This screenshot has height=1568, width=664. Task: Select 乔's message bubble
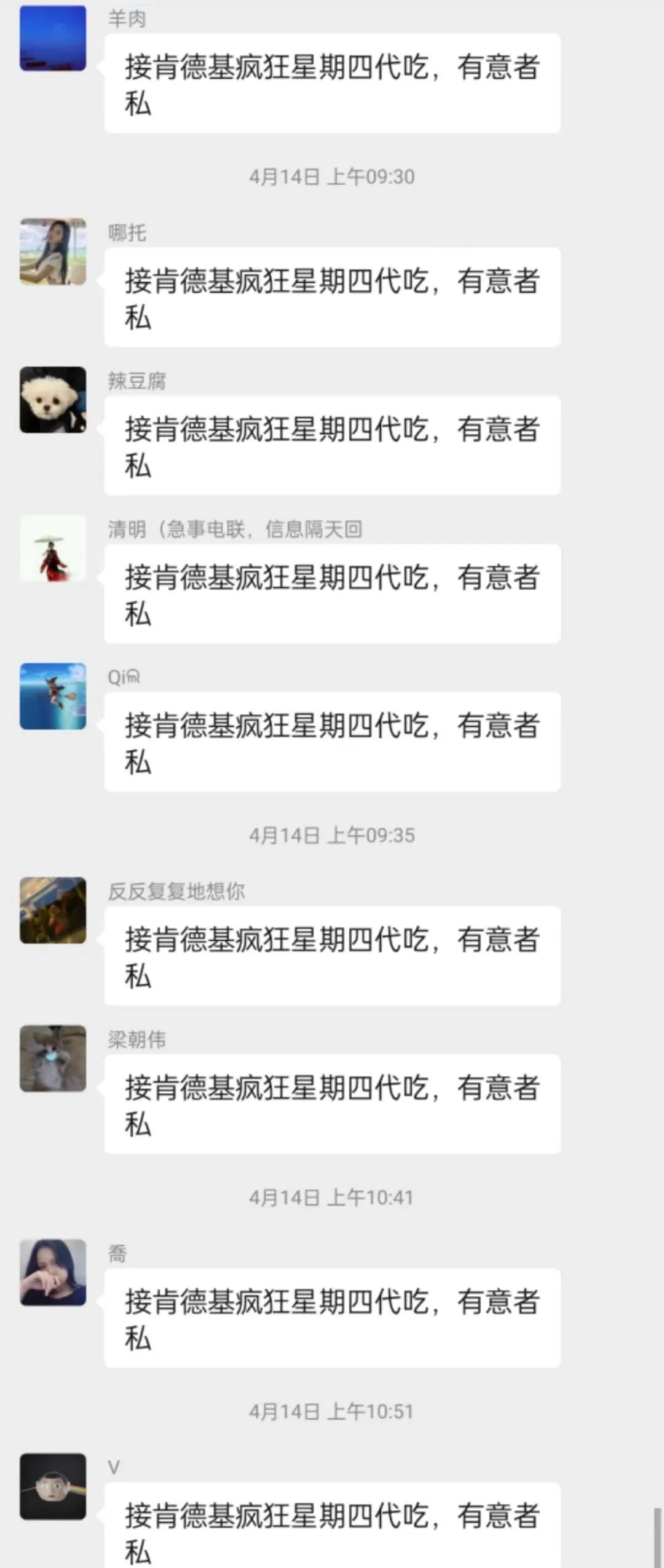[x=332, y=1316]
